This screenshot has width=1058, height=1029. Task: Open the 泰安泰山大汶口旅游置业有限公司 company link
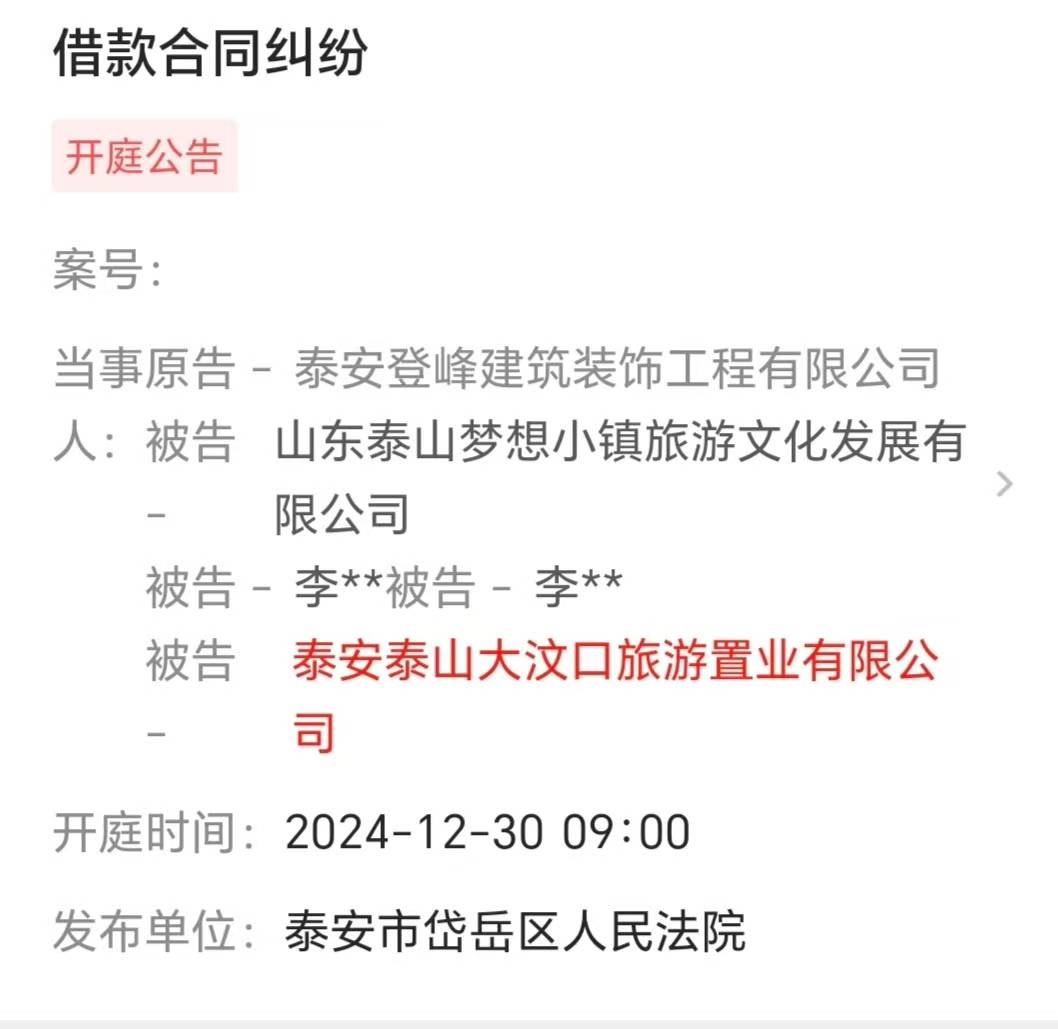[x=614, y=662]
